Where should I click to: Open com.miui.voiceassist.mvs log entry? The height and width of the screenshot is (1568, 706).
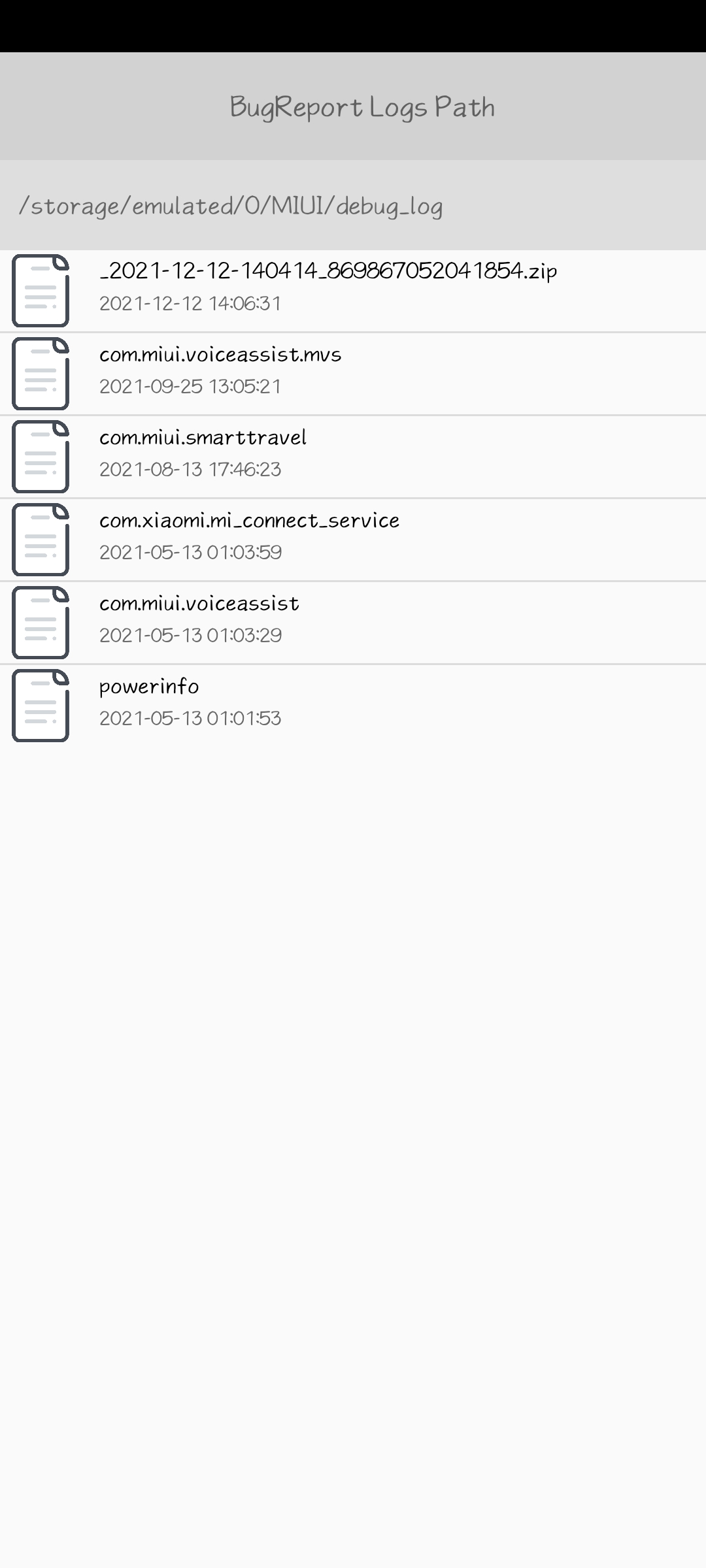(353, 374)
